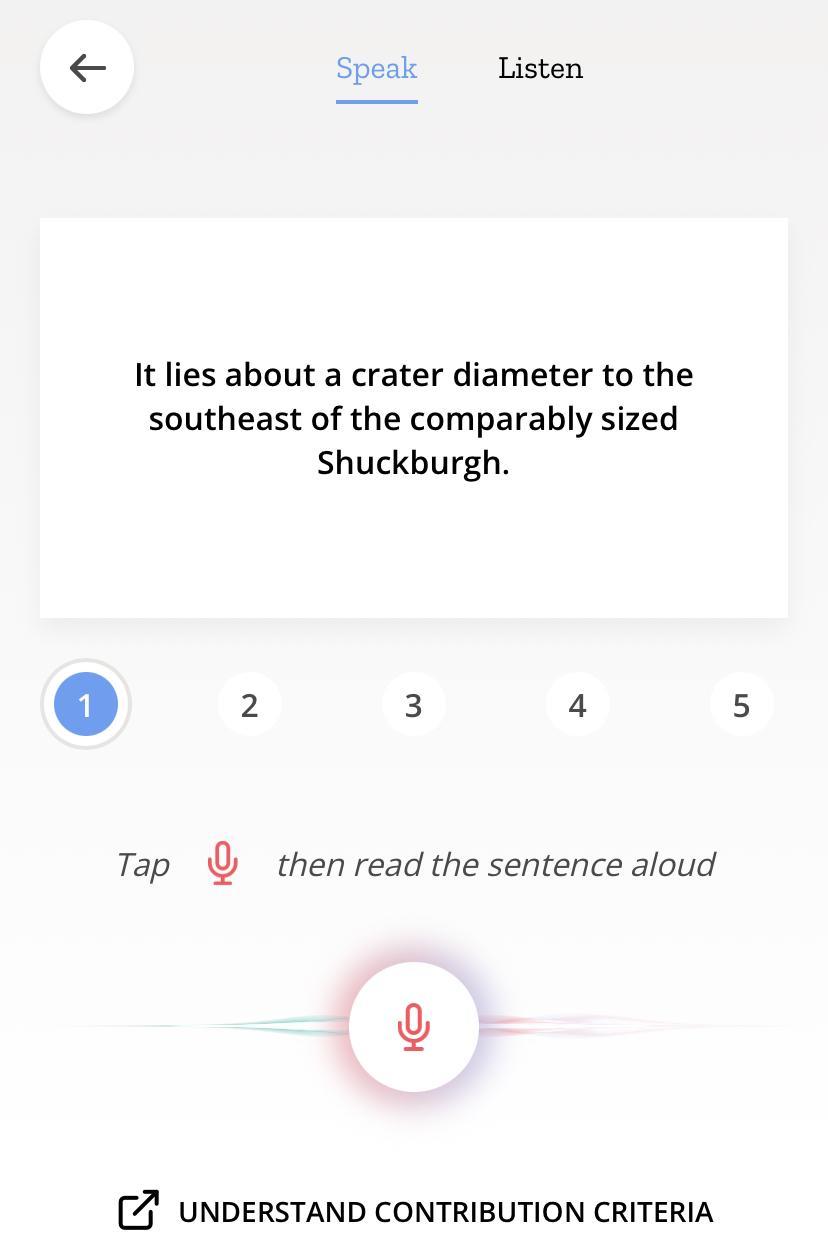Jump to sentence number 2
Screen dimensions: 828x1253
(249, 705)
